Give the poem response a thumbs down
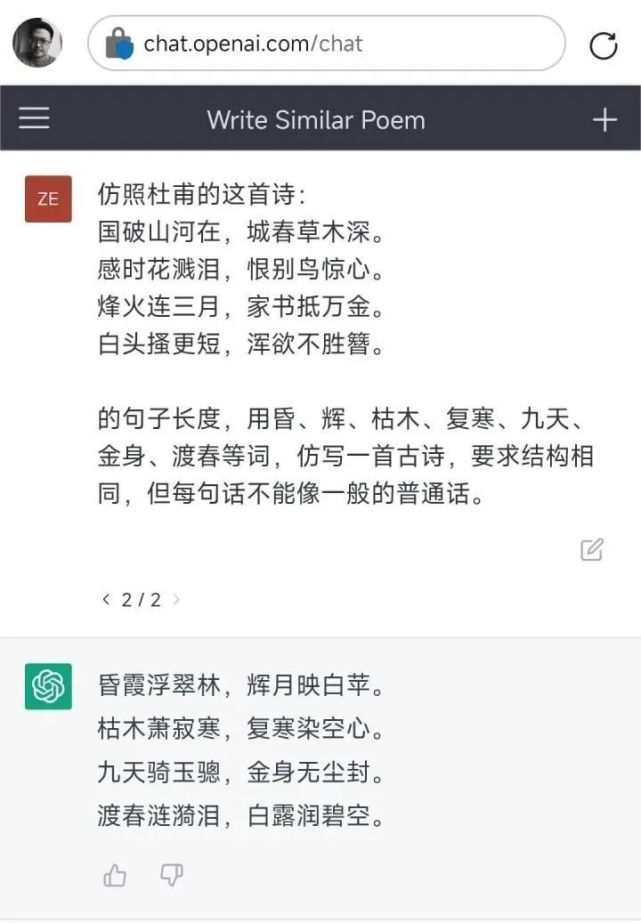The width and height of the screenshot is (641, 923). 171,876
